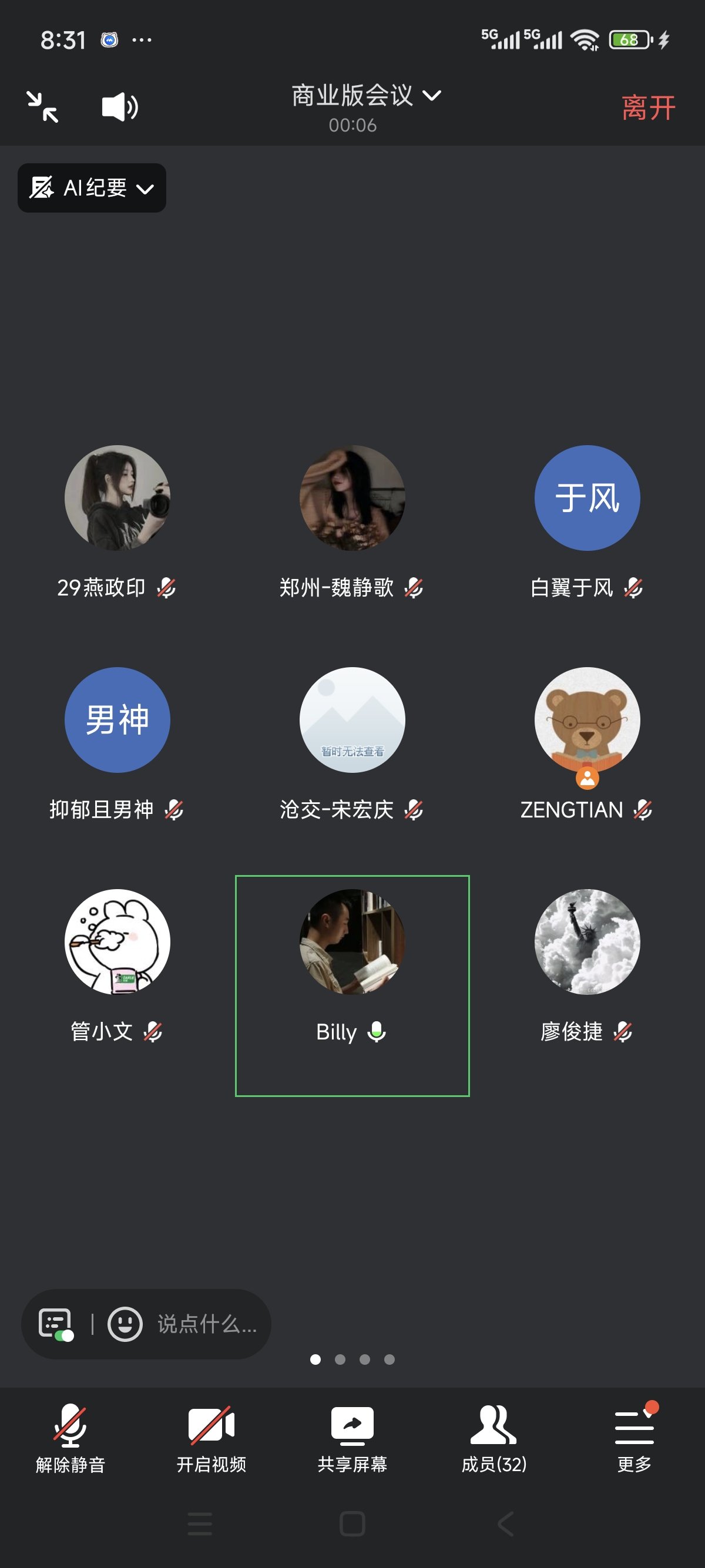Select participant 沧交-宋宏庆
The image size is (705, 1568).
coord(352,720)
